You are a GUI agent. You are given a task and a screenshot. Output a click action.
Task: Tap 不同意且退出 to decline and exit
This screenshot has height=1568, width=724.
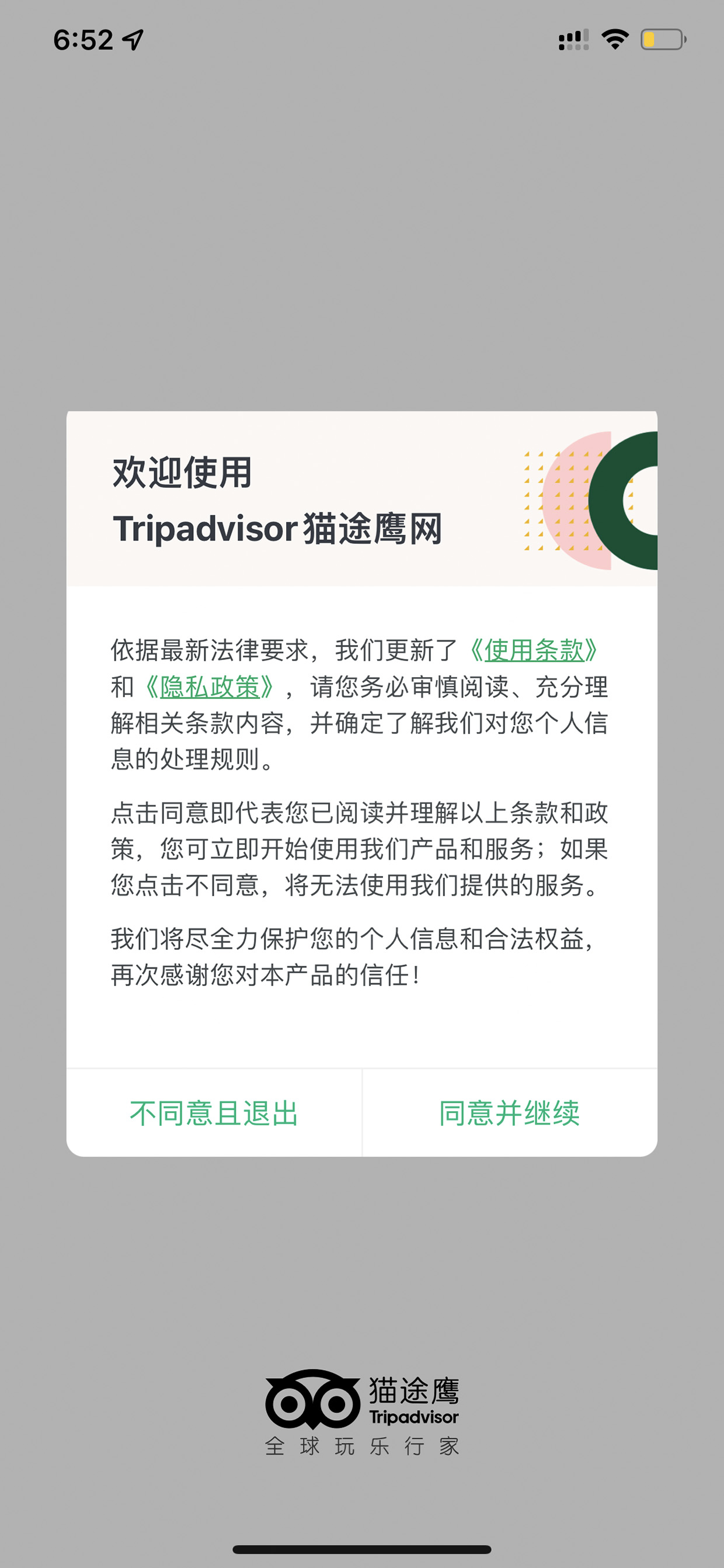[x=214, y=1113]
